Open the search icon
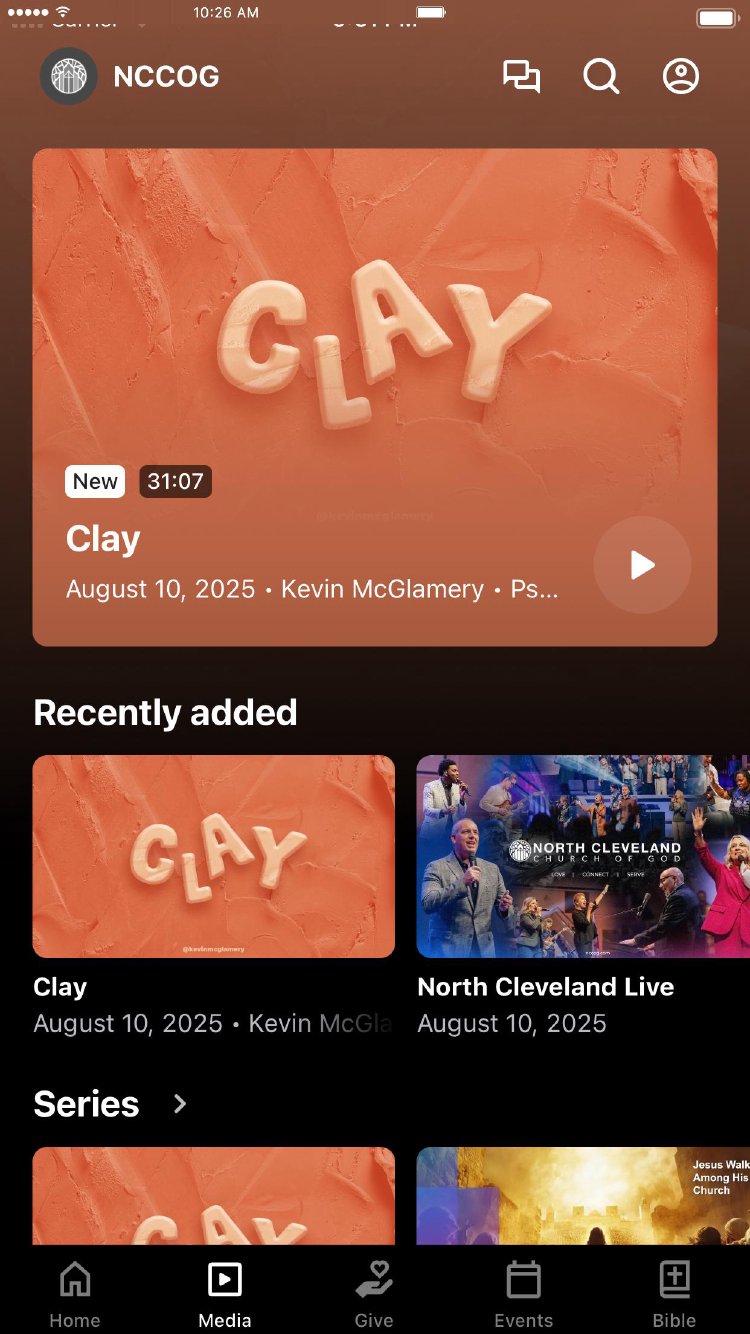Image resolution: width=750 pixels, height=1334 pixels. (x=601, y=77)
